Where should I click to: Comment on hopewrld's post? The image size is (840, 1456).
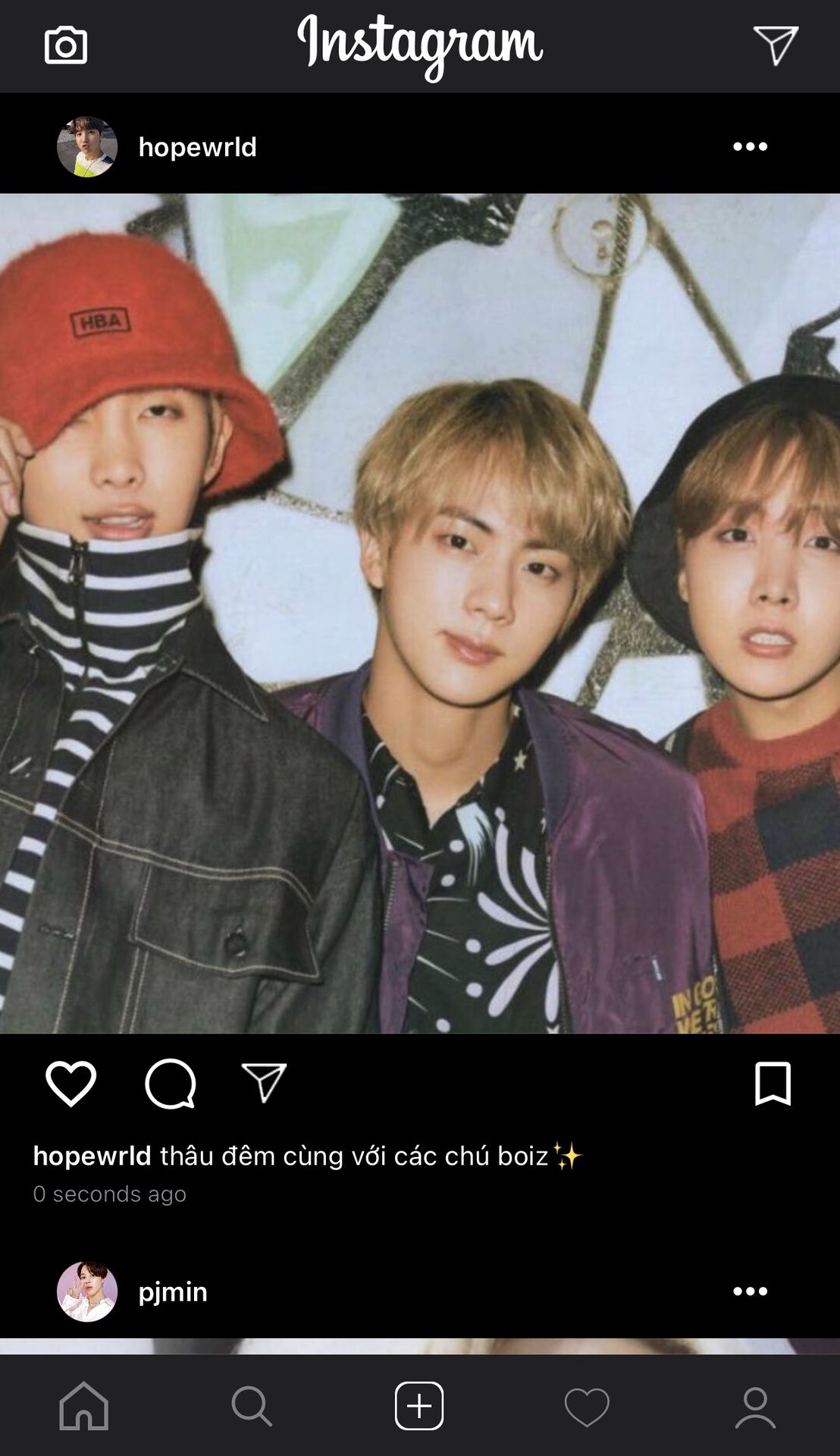[170, 1083]
